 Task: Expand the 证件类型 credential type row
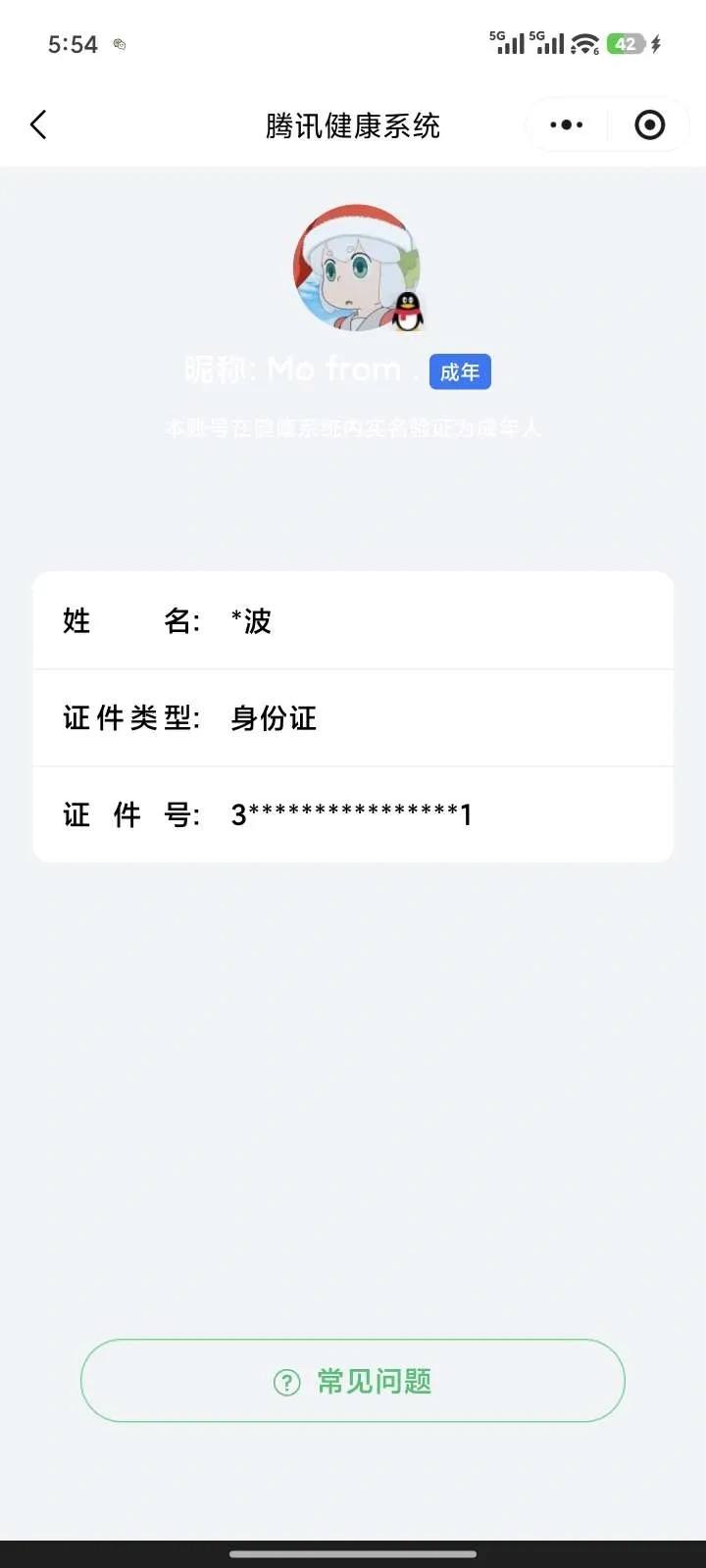(353, 717)
